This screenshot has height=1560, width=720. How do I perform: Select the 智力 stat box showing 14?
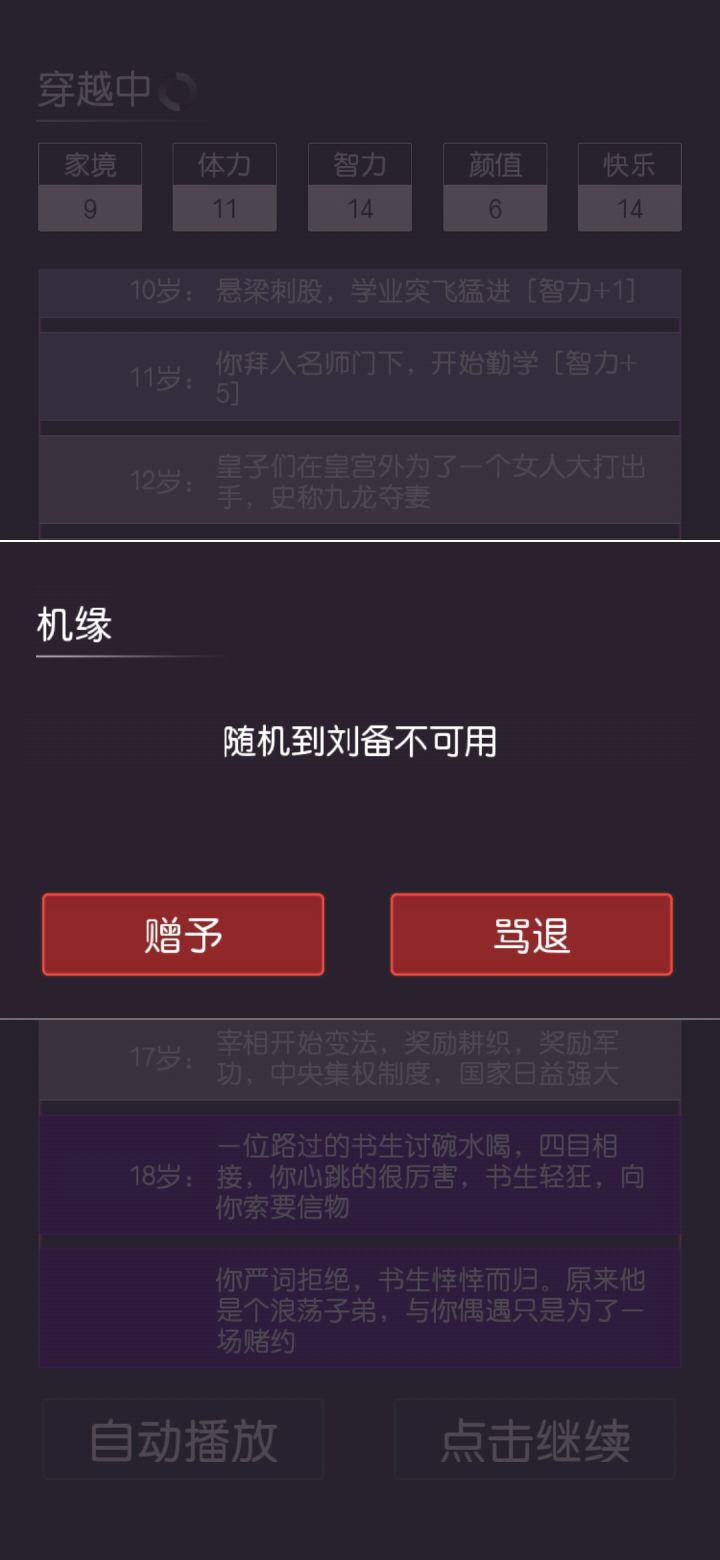pos(359,186)
